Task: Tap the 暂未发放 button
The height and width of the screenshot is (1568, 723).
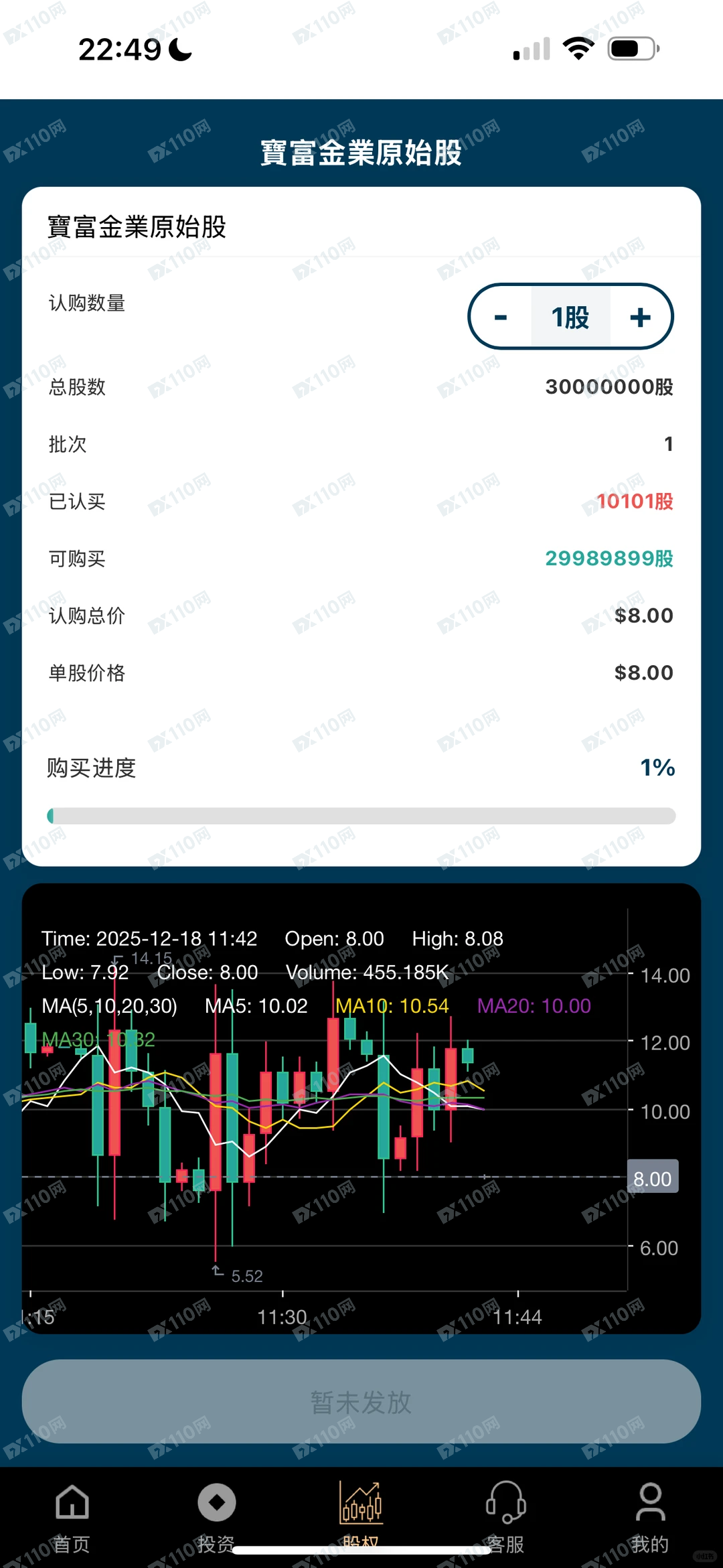Action: (x=361, y=1402)
